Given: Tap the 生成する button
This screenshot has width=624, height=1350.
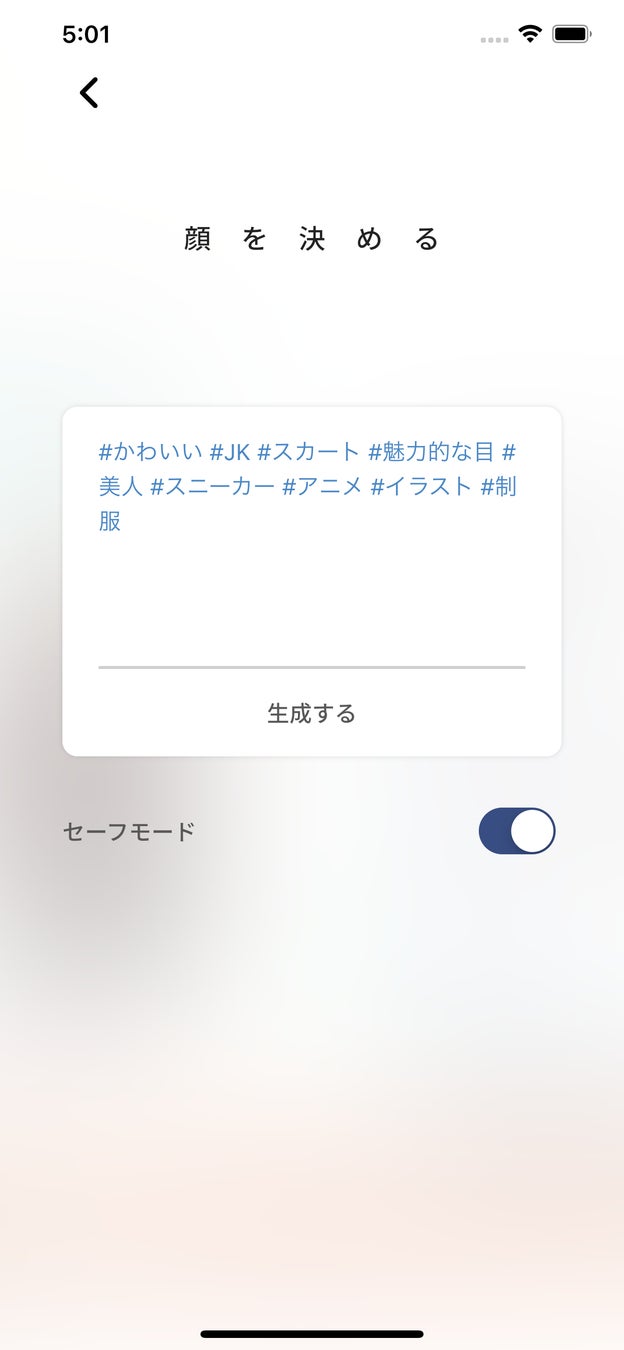Looking at the screenshot, I should (x=311, y=713).
